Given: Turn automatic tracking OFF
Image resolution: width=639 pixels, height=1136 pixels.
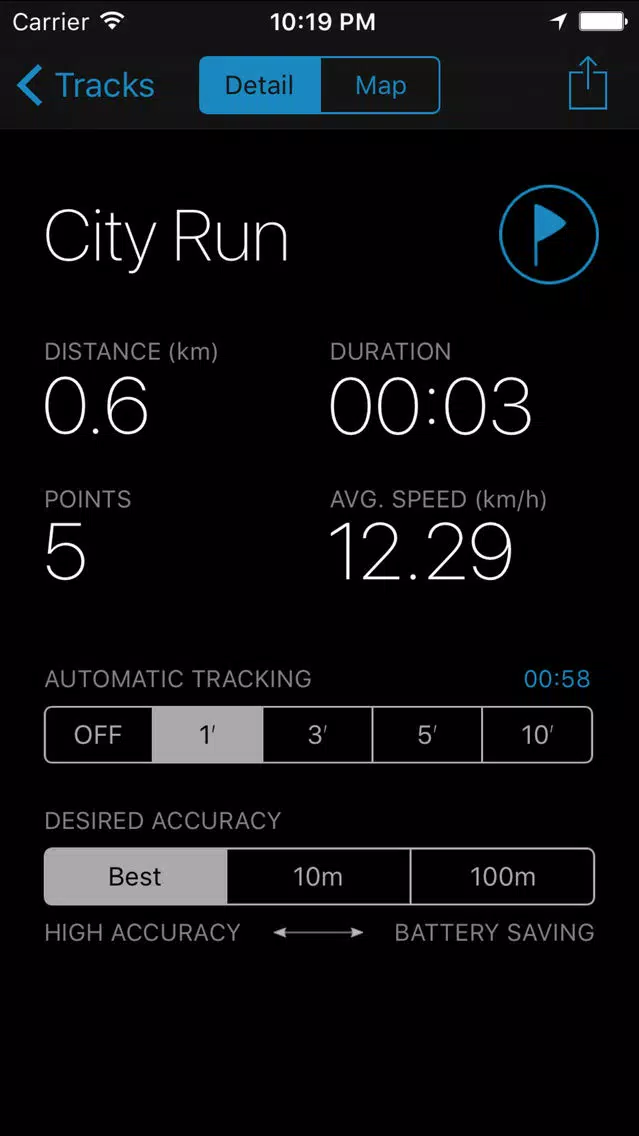Looking at the screenshot, I should point(99,735).
